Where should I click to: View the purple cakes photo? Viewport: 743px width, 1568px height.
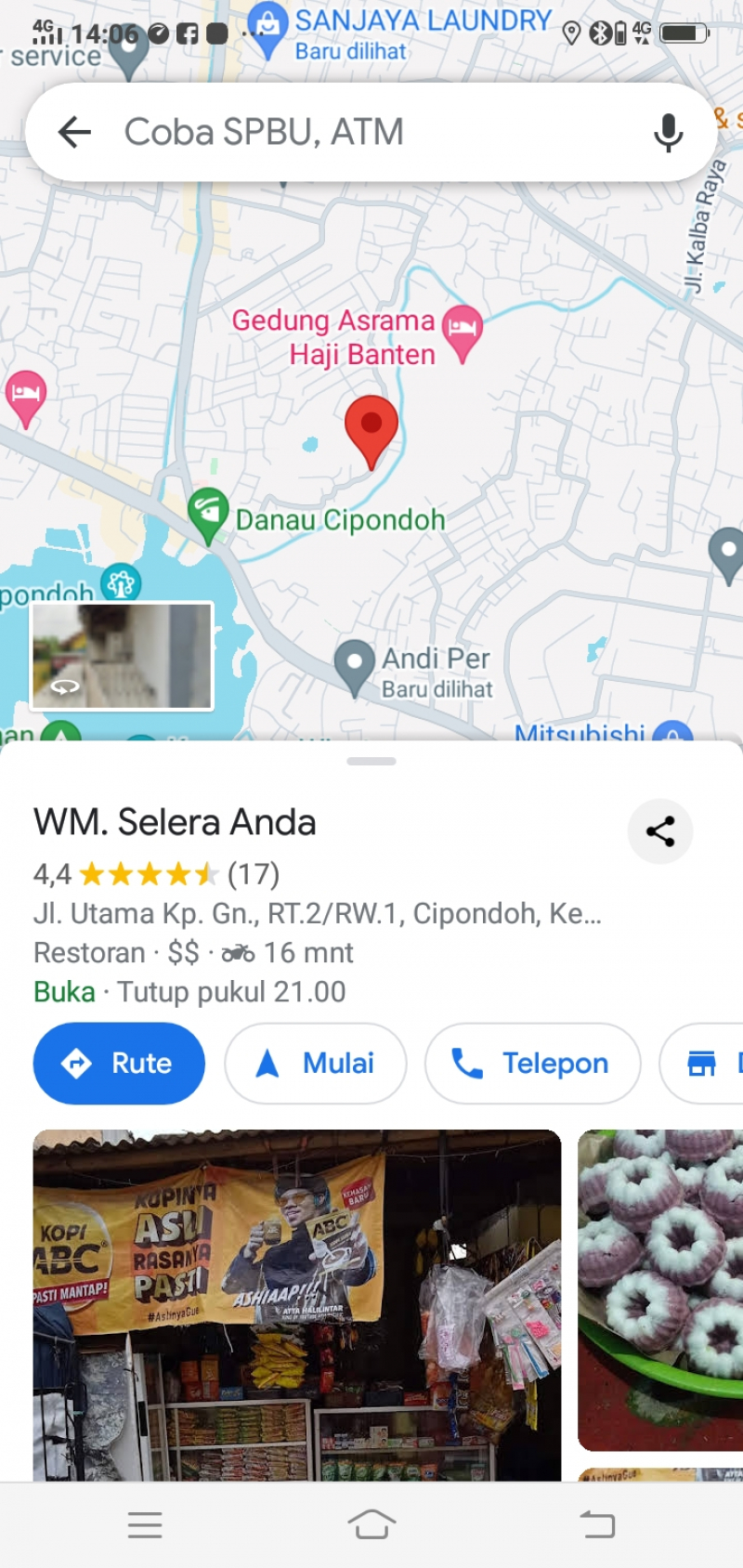pos(661,1289)
